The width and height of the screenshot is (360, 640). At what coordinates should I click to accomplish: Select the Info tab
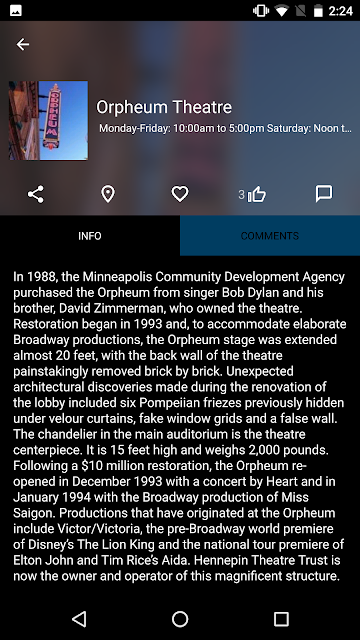[90, 236]
